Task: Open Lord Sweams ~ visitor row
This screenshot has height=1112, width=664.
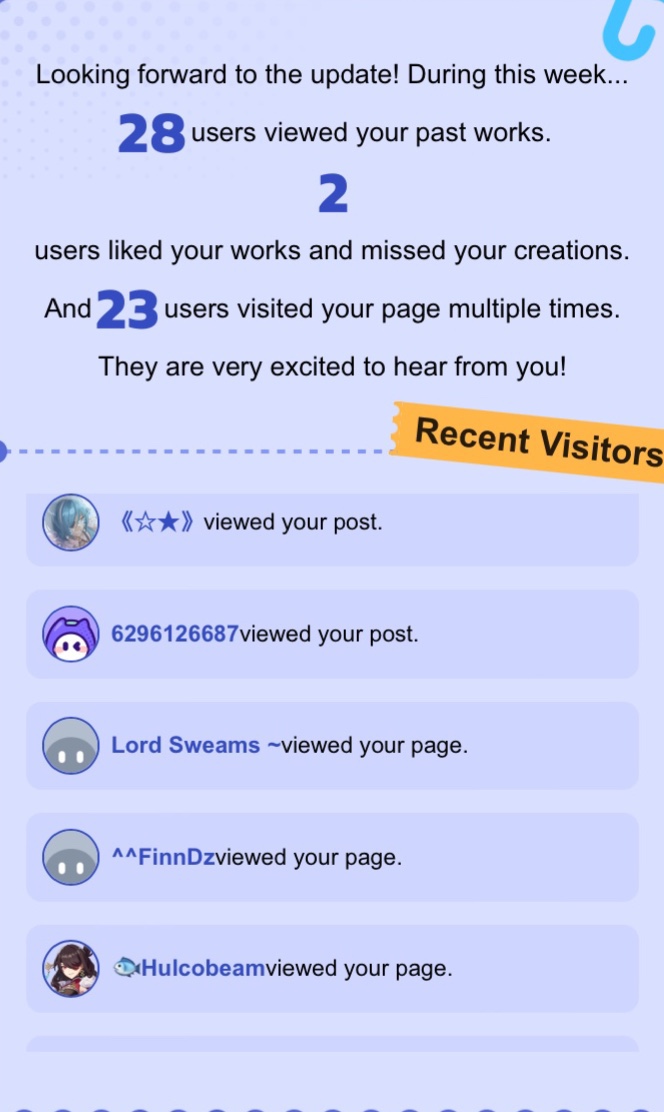Action: 331,746
